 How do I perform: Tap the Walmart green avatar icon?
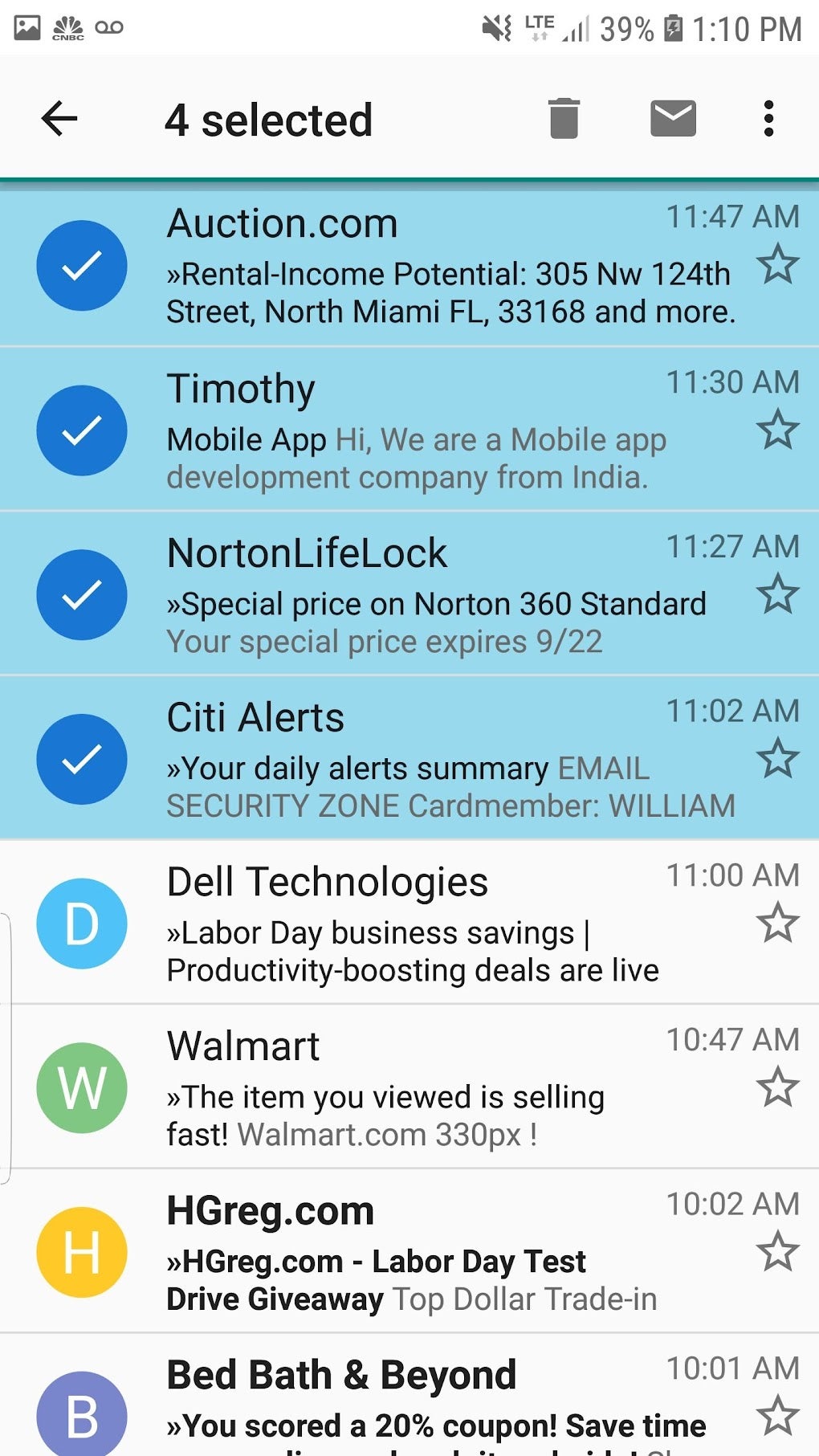click(x=81, y=1087)
